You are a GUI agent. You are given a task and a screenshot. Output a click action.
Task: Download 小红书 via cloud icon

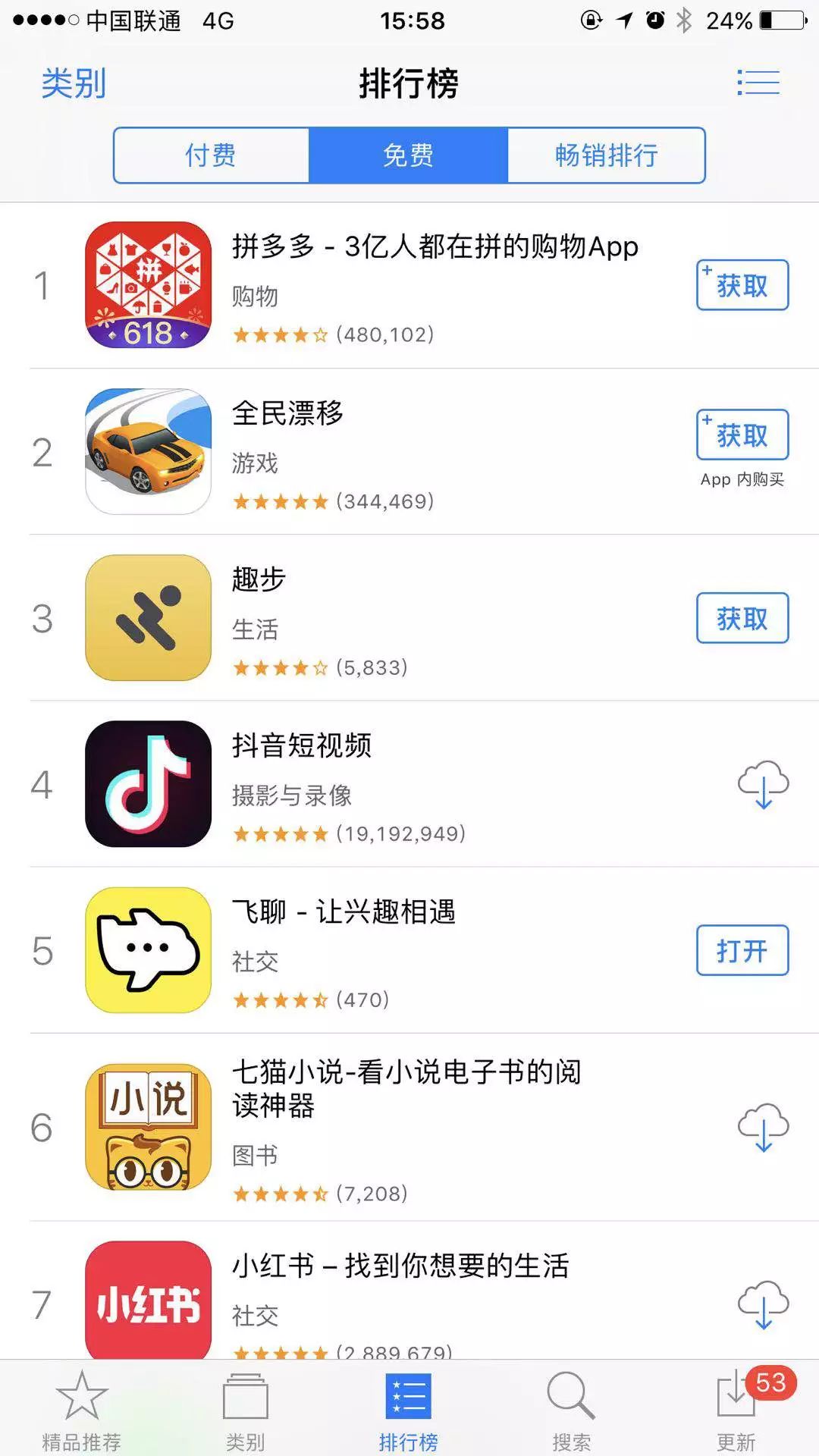[x=763, y=1304]
